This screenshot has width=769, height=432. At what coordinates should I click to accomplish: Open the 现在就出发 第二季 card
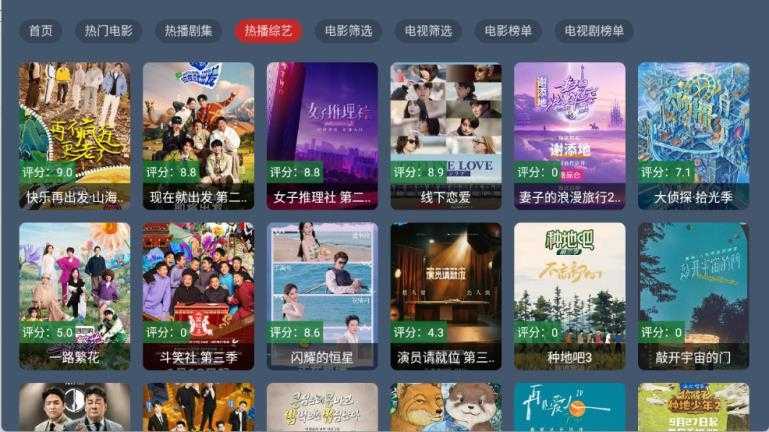pos(198,135)
